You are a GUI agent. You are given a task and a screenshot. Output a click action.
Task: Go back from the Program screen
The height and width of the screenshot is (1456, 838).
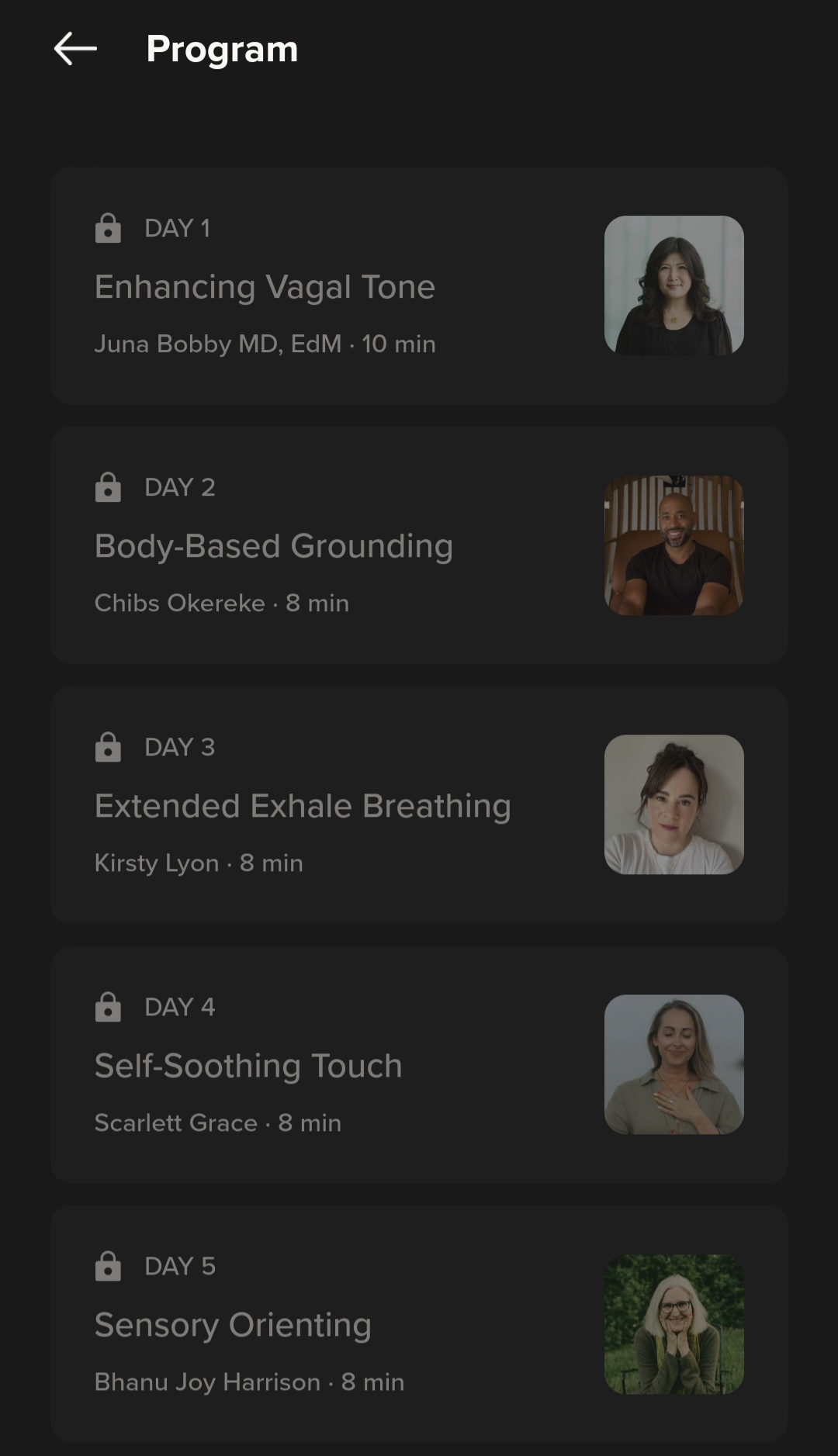(75, 49)
